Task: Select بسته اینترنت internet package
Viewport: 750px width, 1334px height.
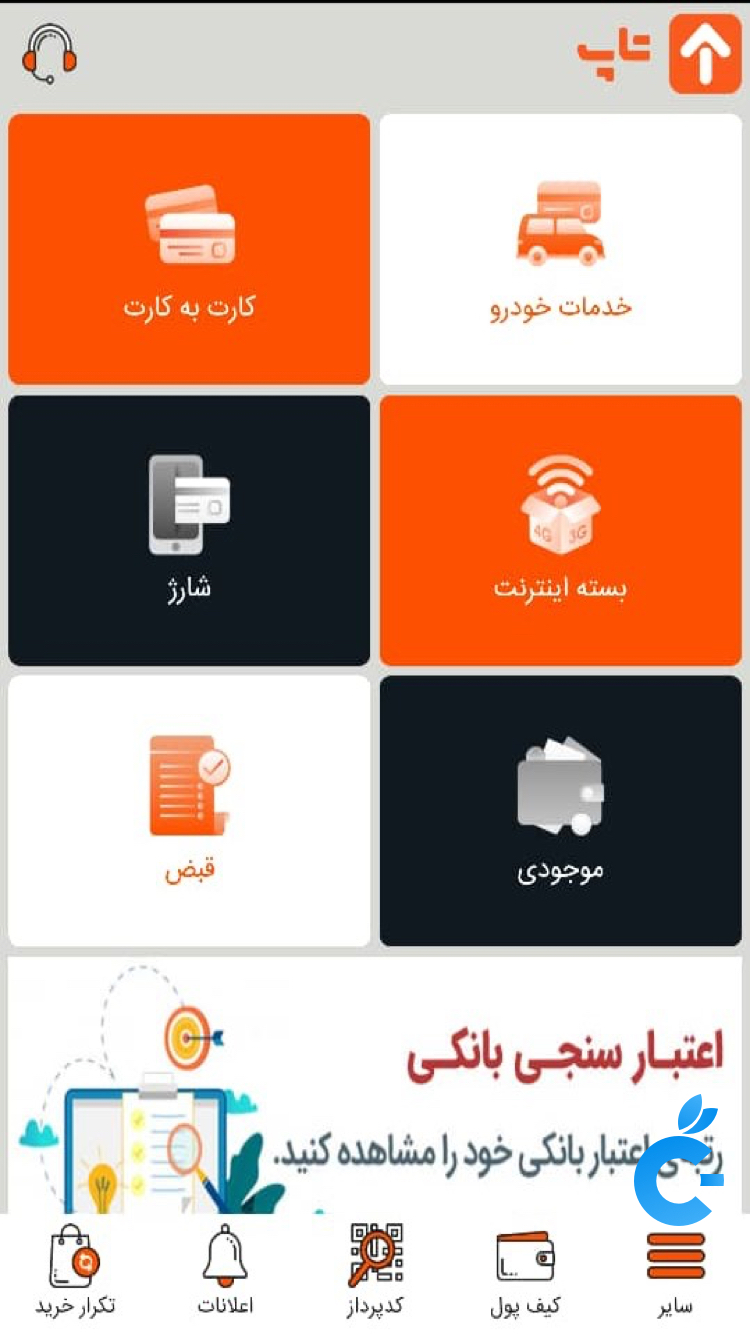Action: coord(561,530)
